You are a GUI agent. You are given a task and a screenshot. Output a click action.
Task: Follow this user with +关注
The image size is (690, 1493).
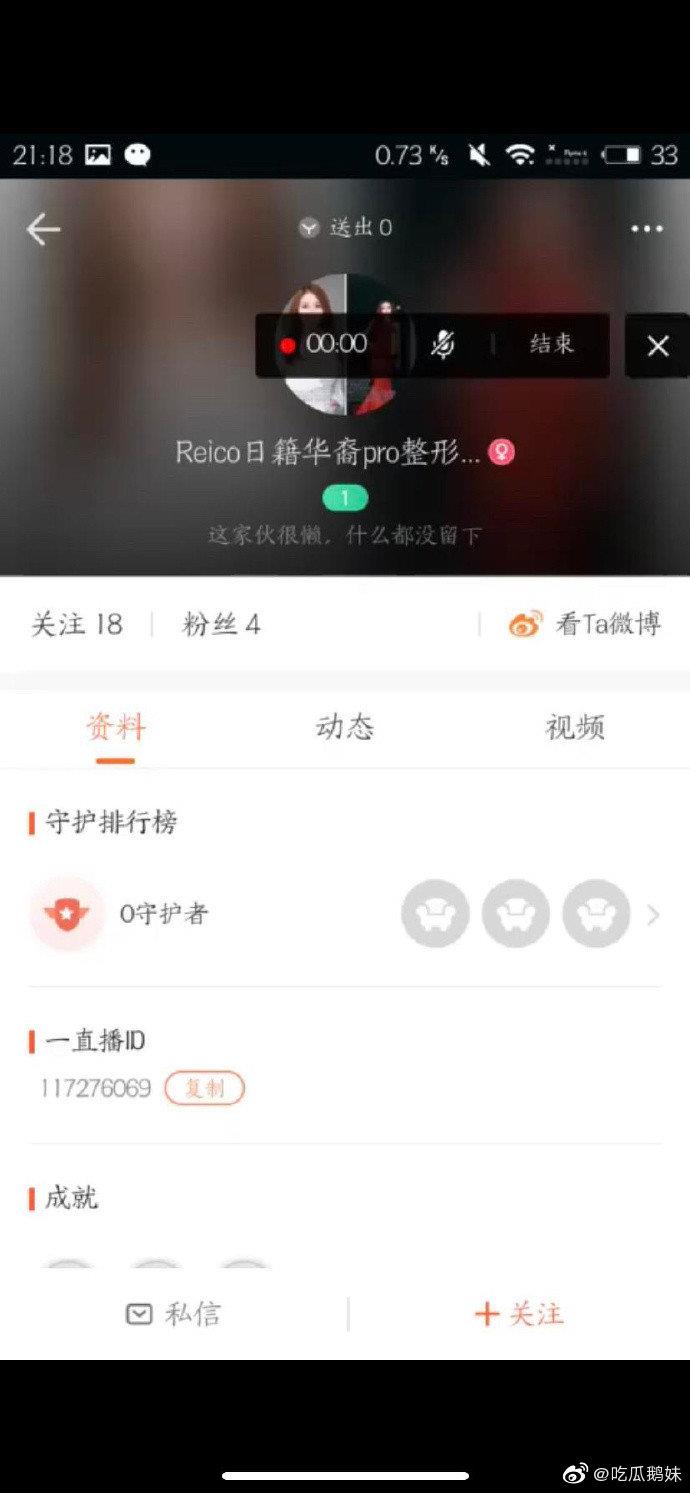pyautogui.click(x=519, y=1314)
